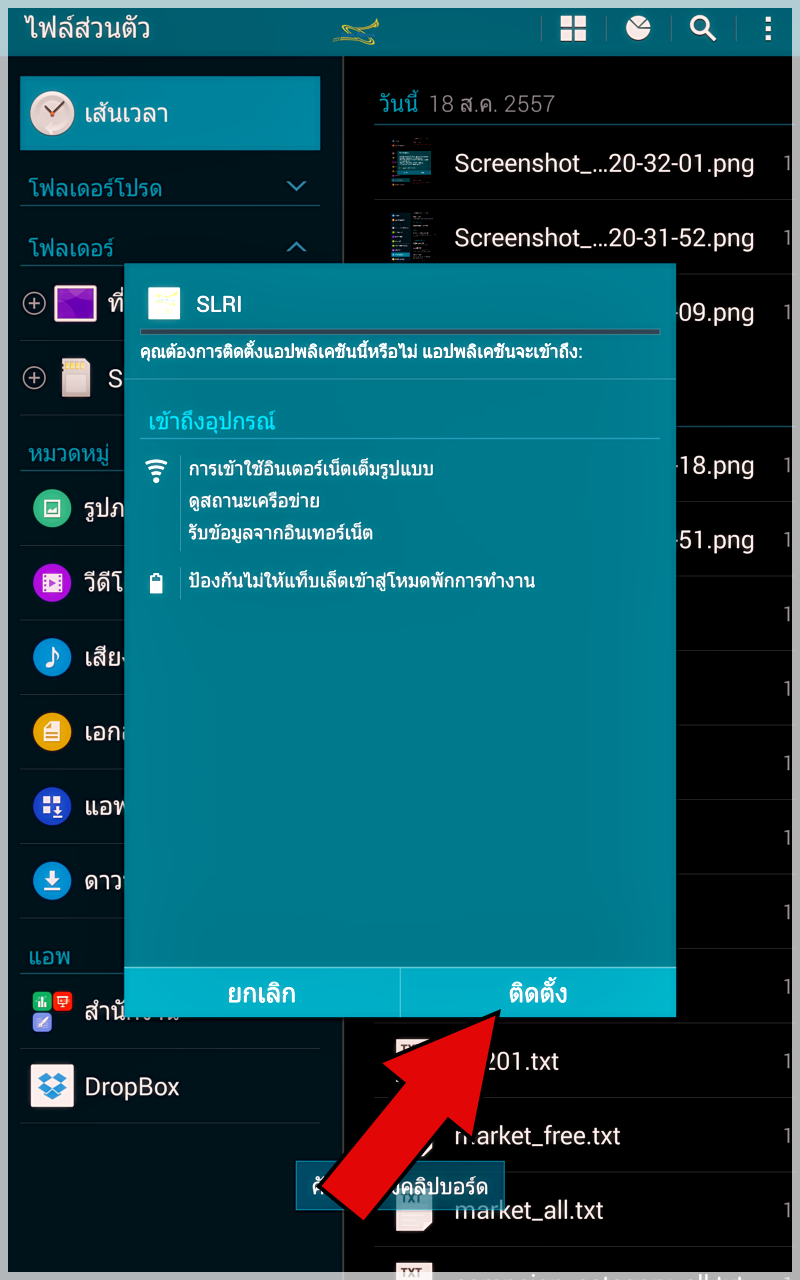Collapse the โฟลเดอร์ folders section
Screen dimensions: 800x1280
click(296, 247)
